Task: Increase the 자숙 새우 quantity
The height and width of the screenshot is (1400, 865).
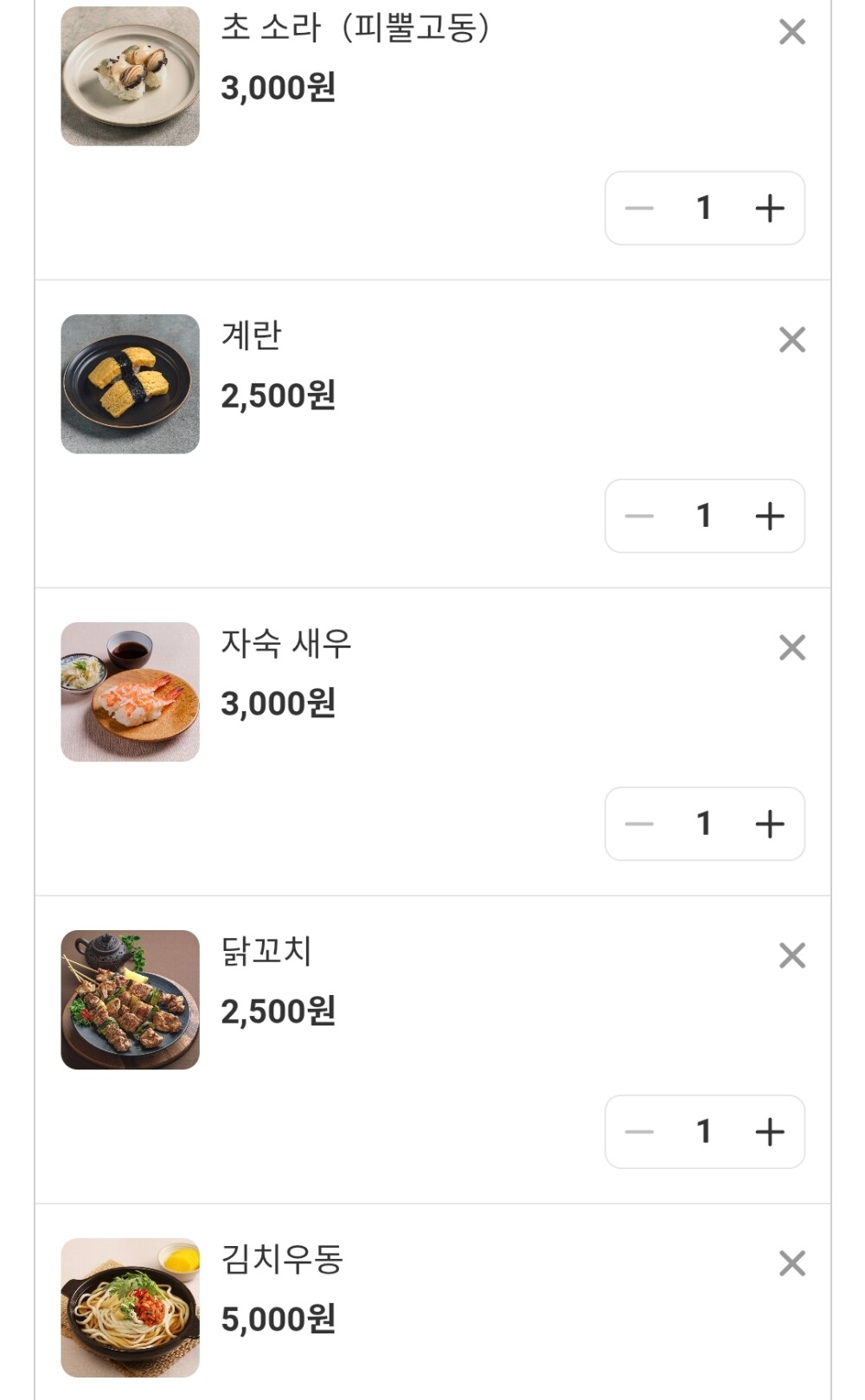Action: tap(769, 825)
